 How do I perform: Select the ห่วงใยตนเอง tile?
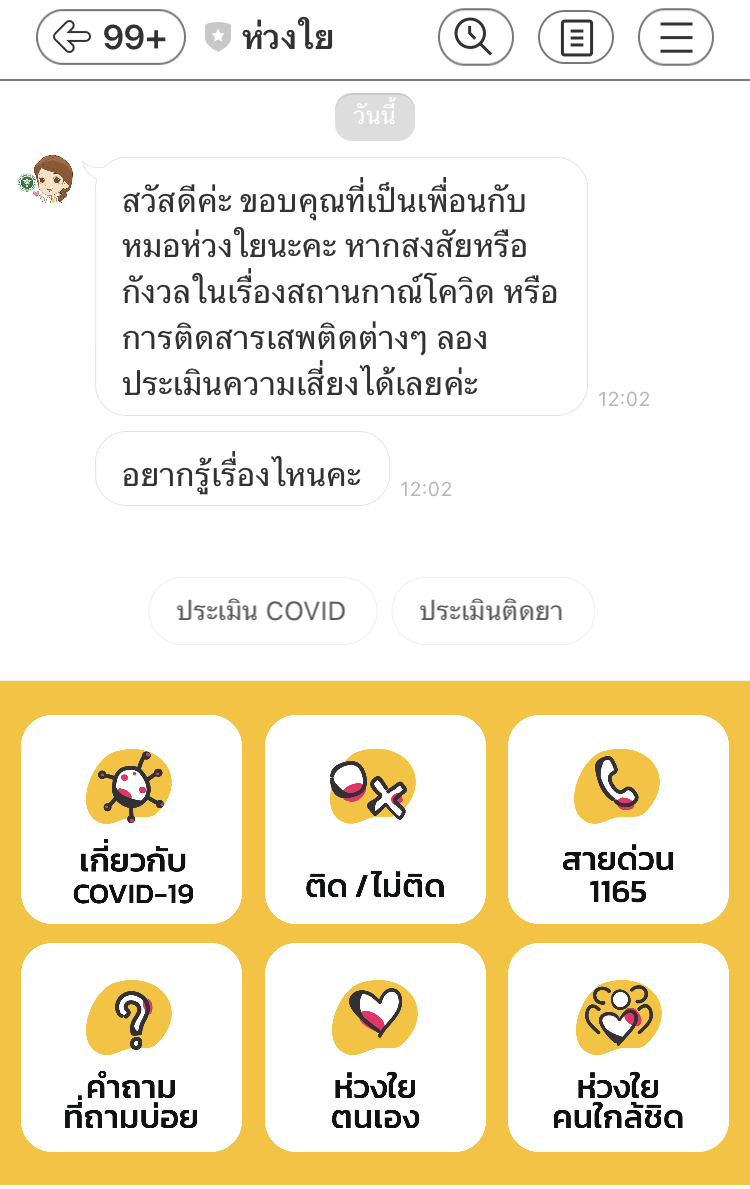point(375,1047)
